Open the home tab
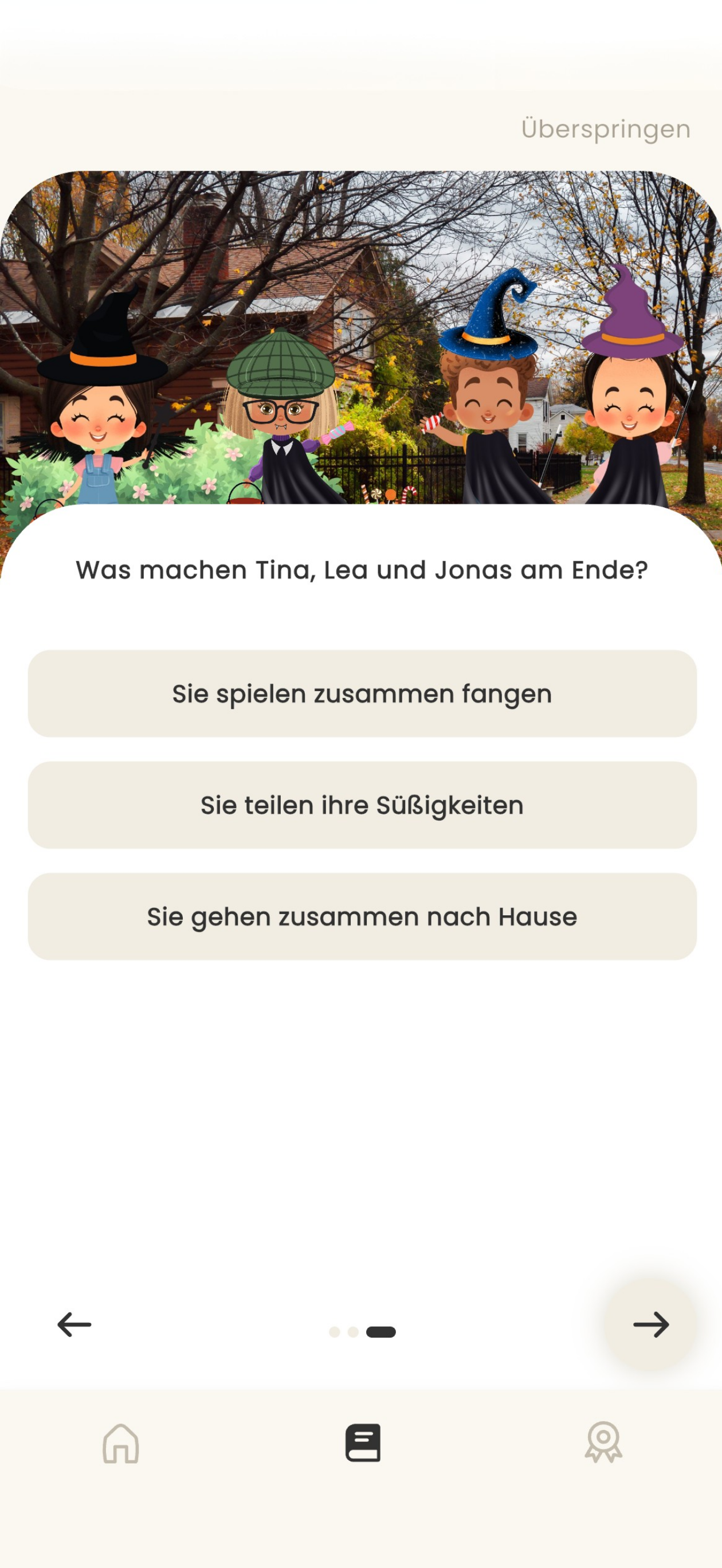 click(x=120, y=1443)
